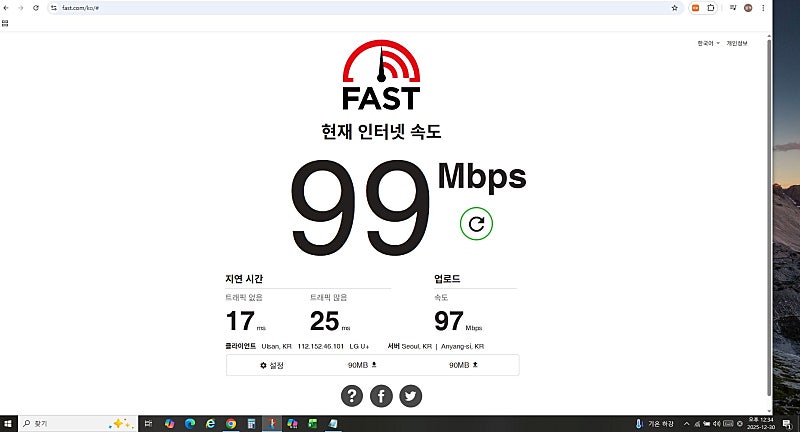This screenshot has height=432, width=800.
Task: Open the 한국어 language dropdown
Action: tap(708, 43)
